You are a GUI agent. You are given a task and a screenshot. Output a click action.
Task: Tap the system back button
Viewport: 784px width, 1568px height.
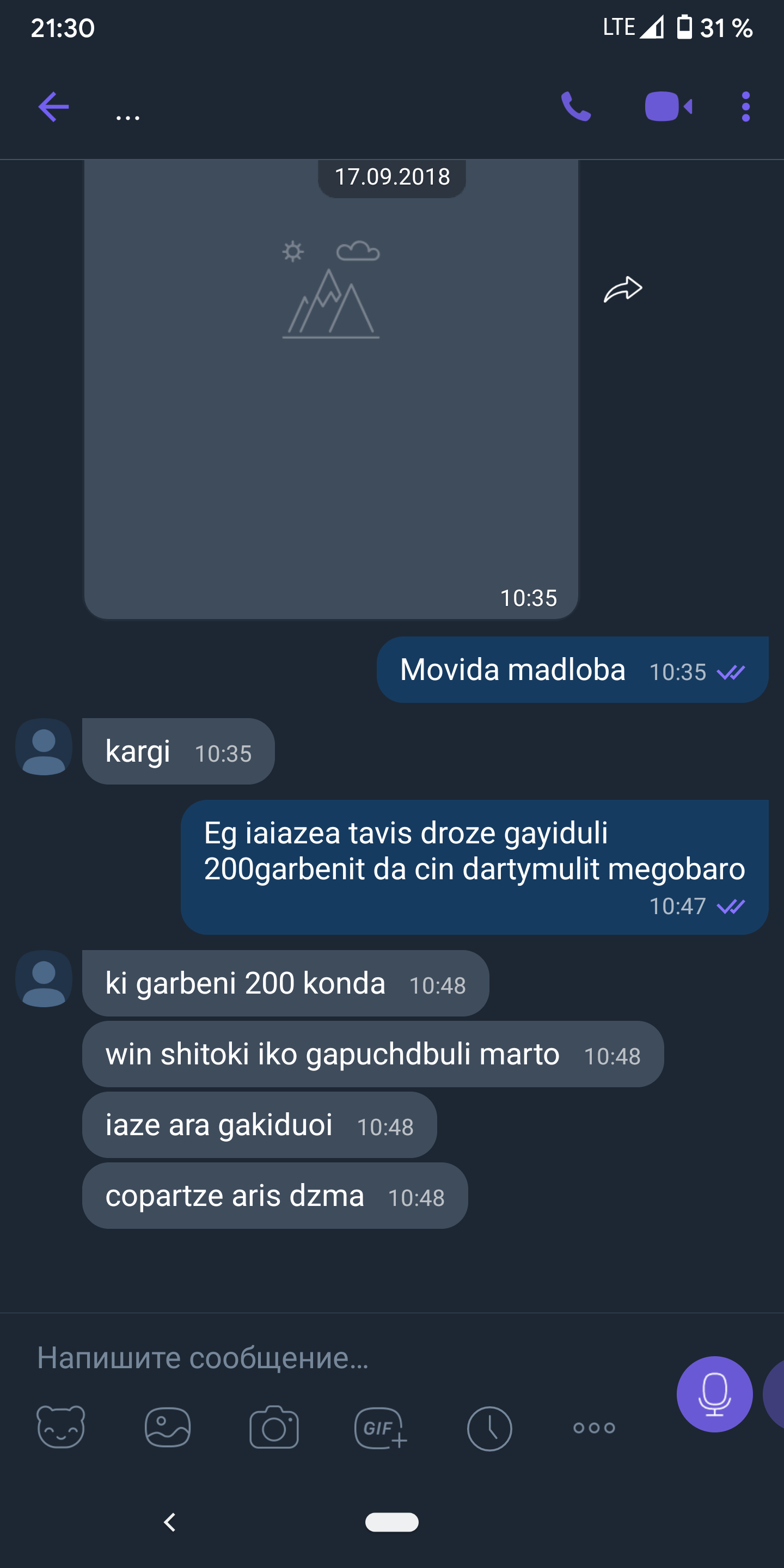coord(170,1522)
